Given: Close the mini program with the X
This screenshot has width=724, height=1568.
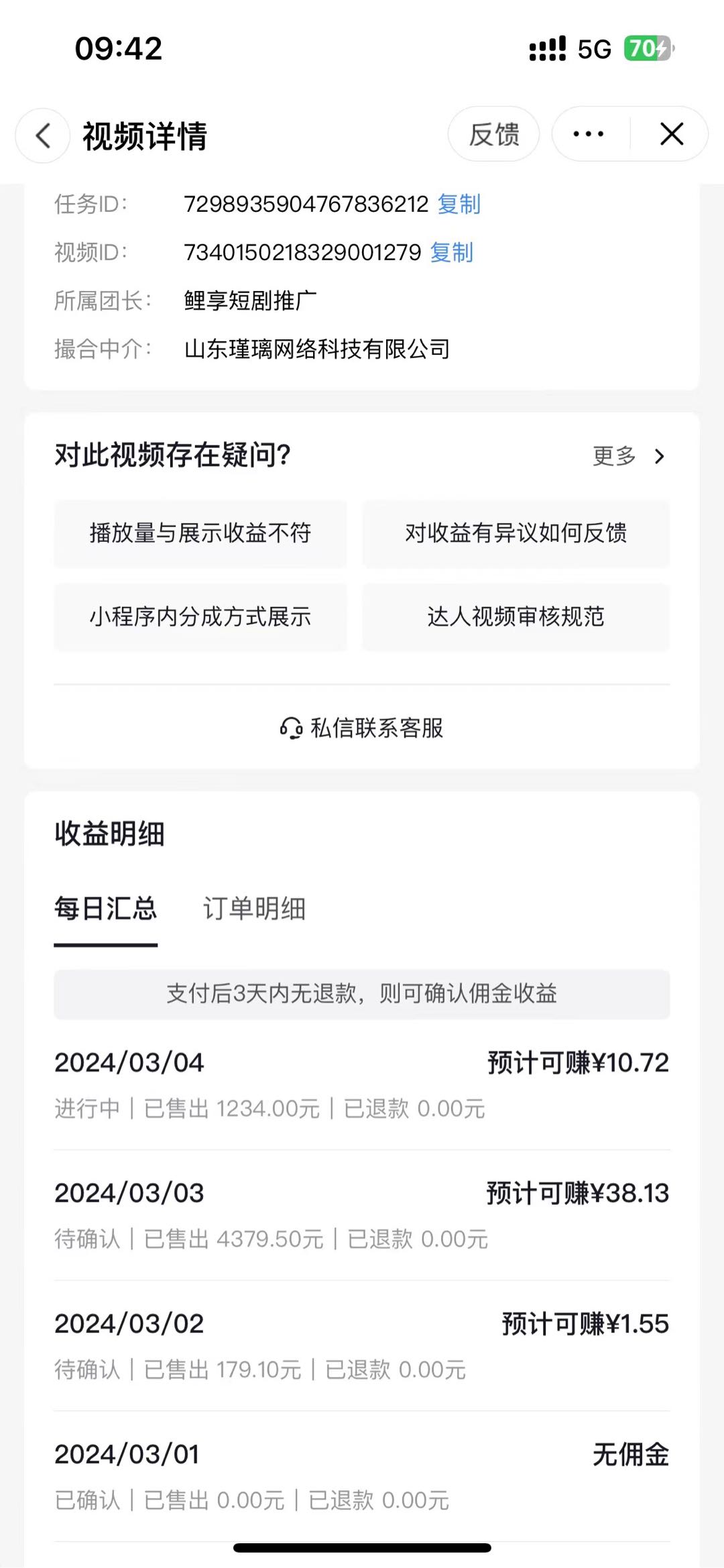Looking at the screenshot, I should pos(671,134).
